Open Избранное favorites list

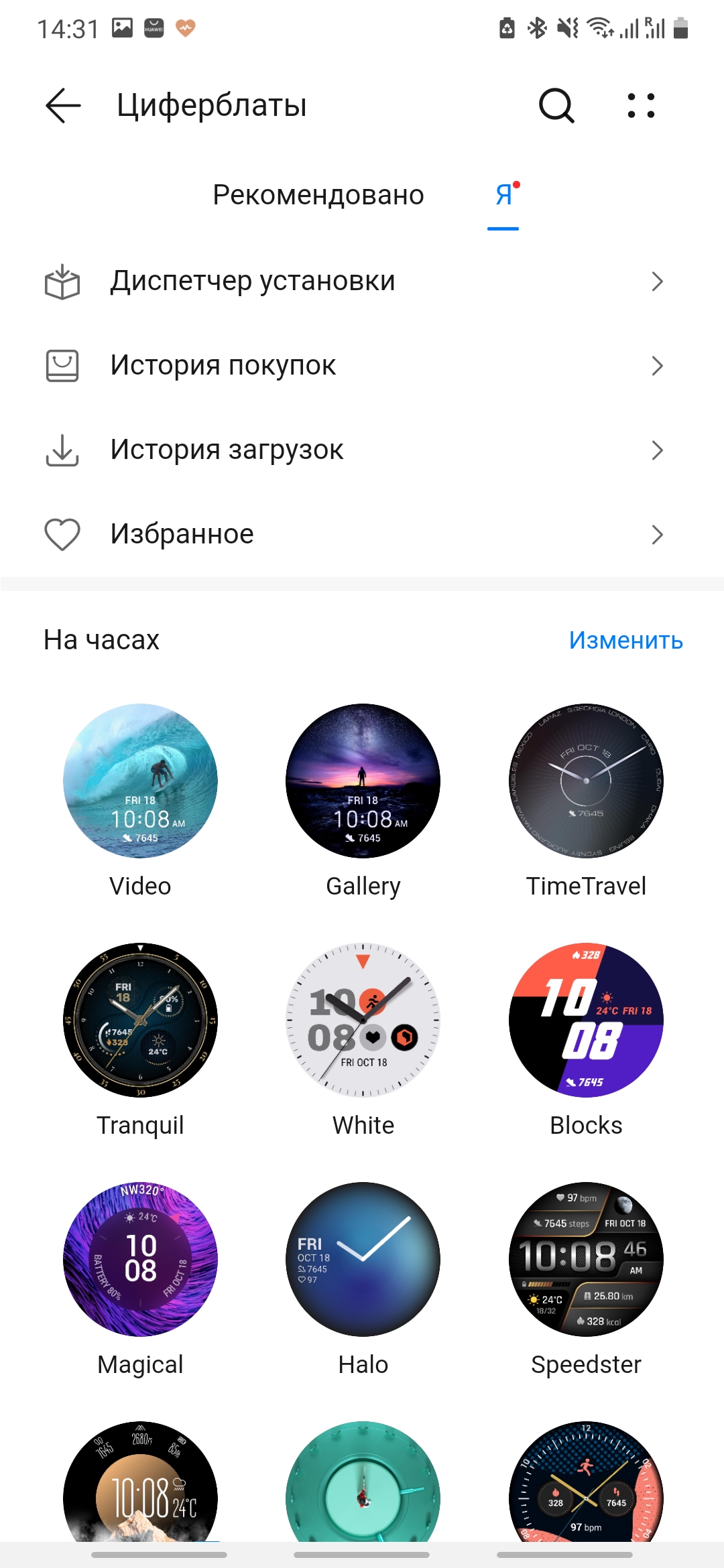[354, 535]
